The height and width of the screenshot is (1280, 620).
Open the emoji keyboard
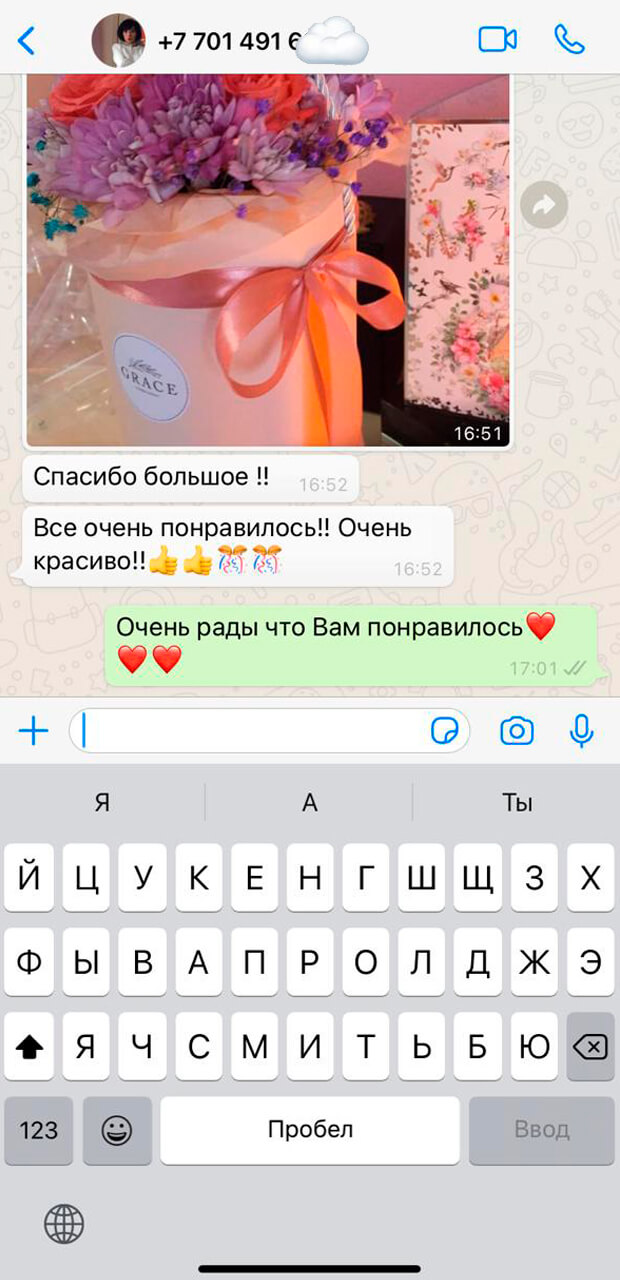(117, 1130)
